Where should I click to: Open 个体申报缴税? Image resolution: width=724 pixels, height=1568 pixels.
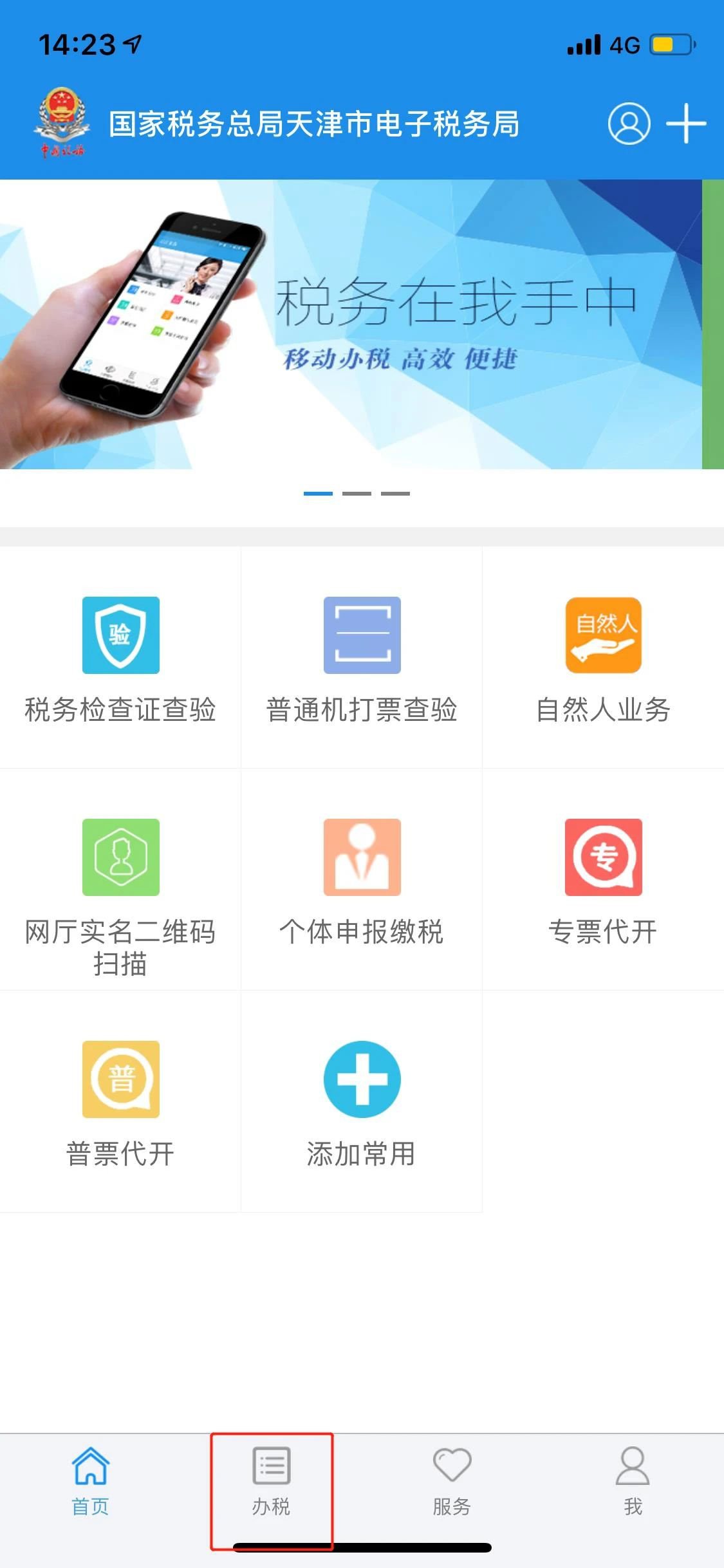pos(362,880)
